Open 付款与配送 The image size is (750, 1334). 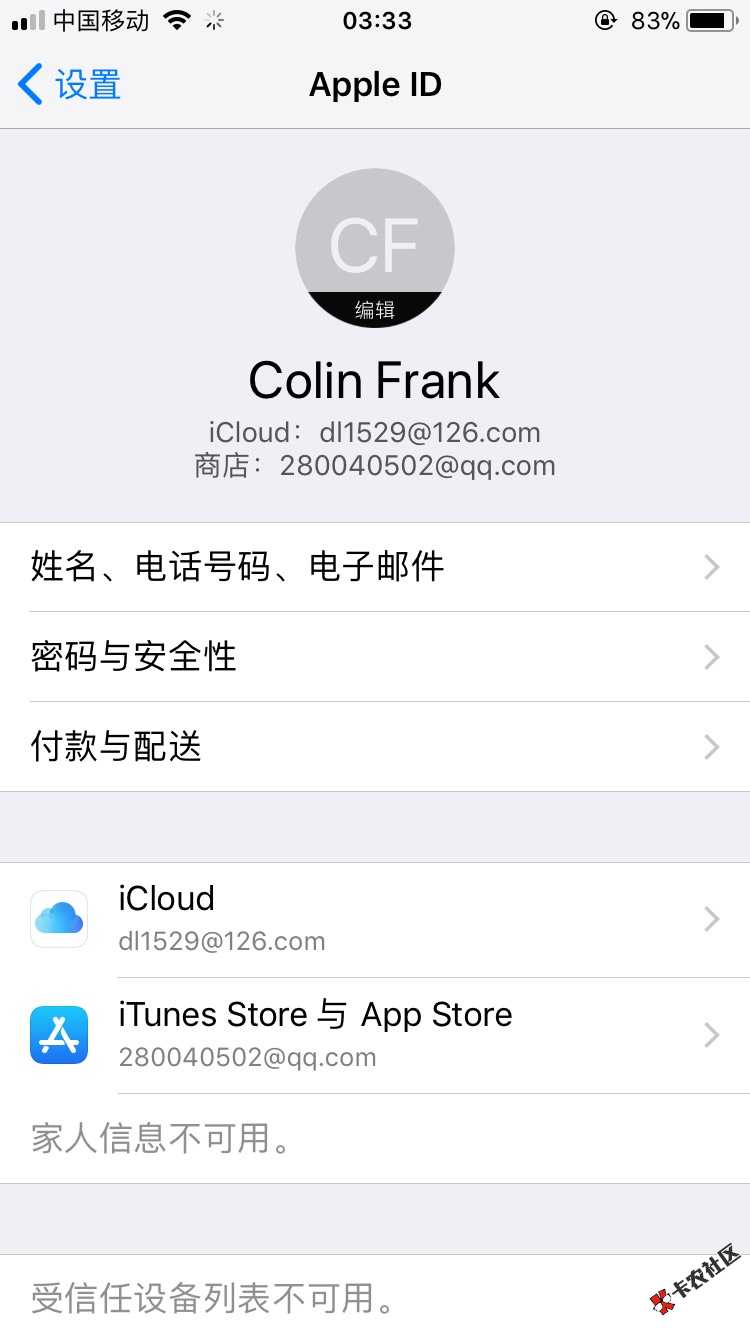tap(375, 747)
